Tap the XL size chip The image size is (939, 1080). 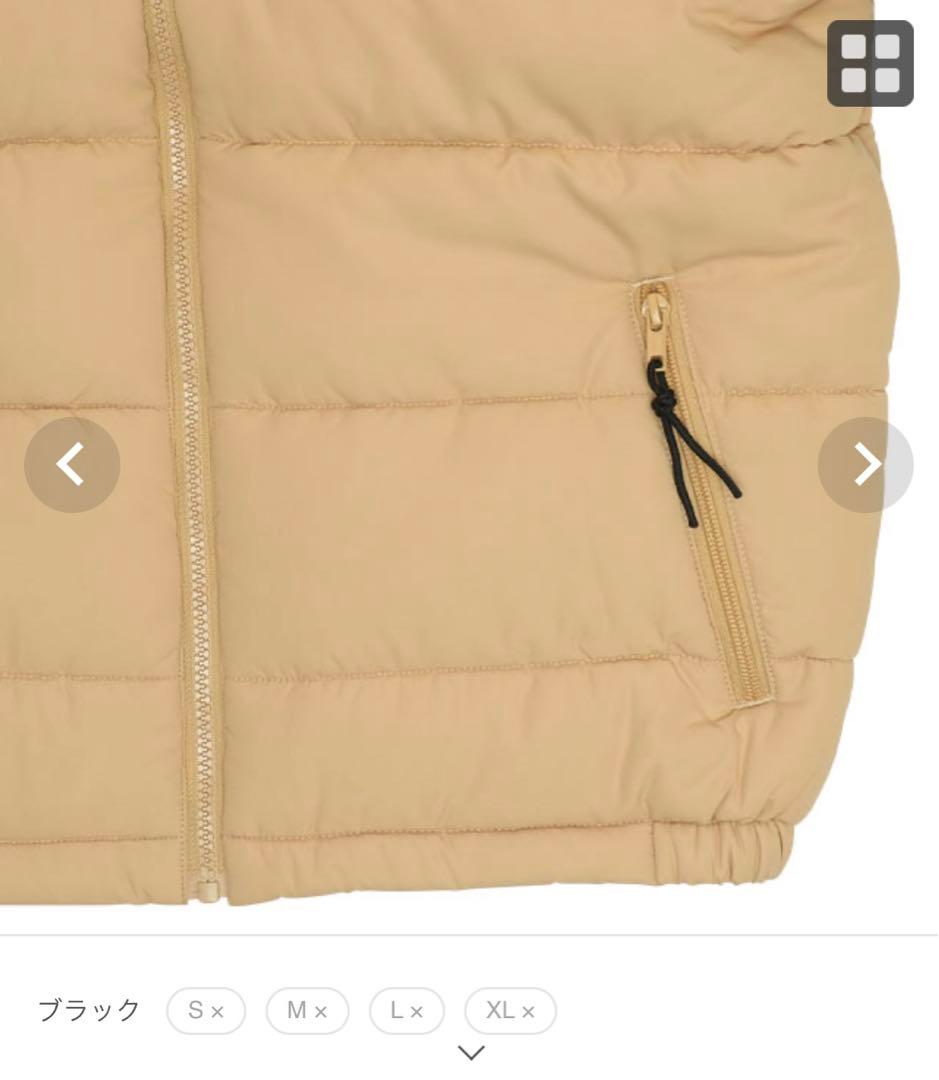pyautogui.click(x=510, y=1010)
